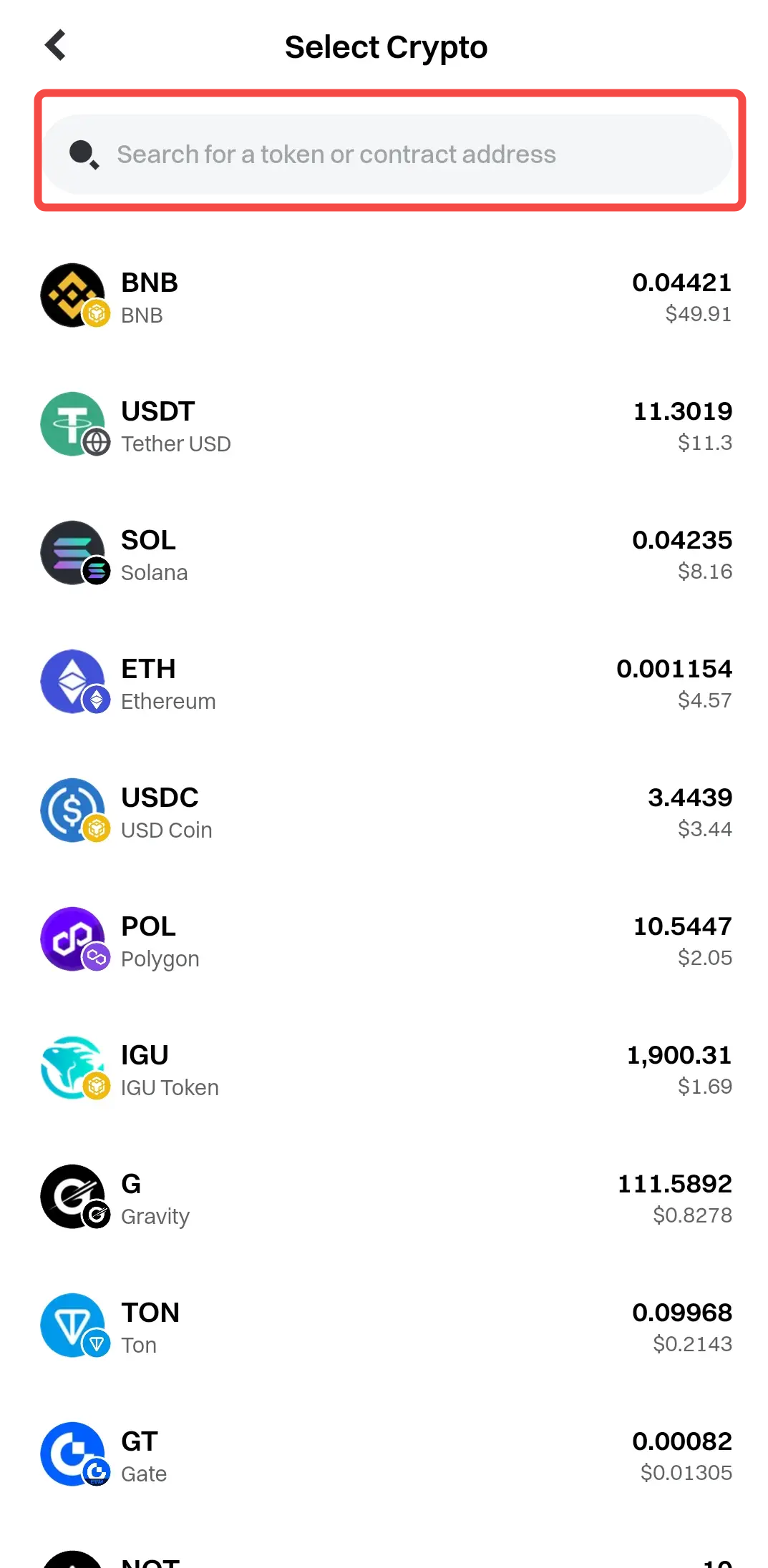This screenshot has width=768, height=1568.
Task: Tap the token search field
Action: click(387, 155)
